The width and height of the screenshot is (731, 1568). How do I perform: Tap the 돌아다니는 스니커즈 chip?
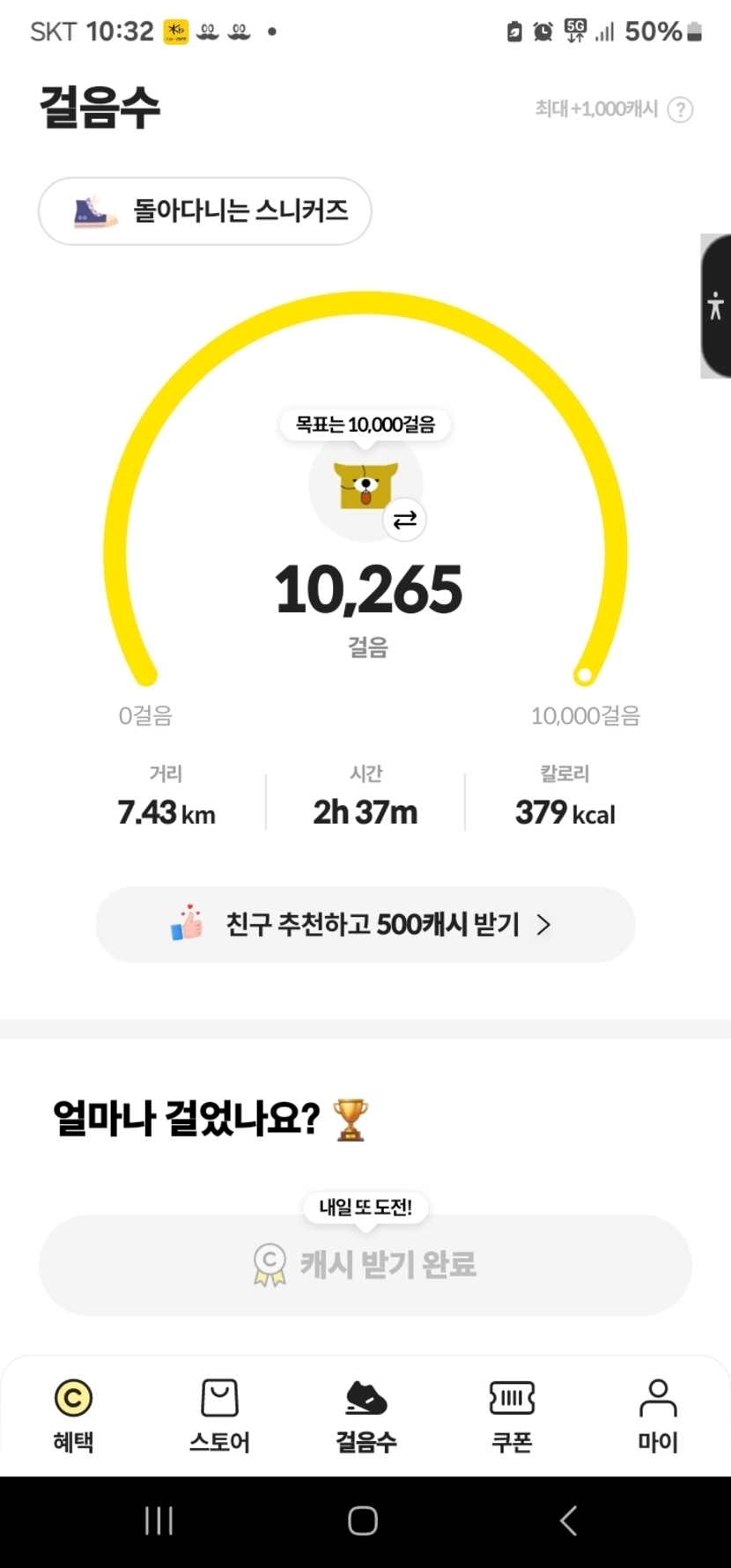(204, 211)
